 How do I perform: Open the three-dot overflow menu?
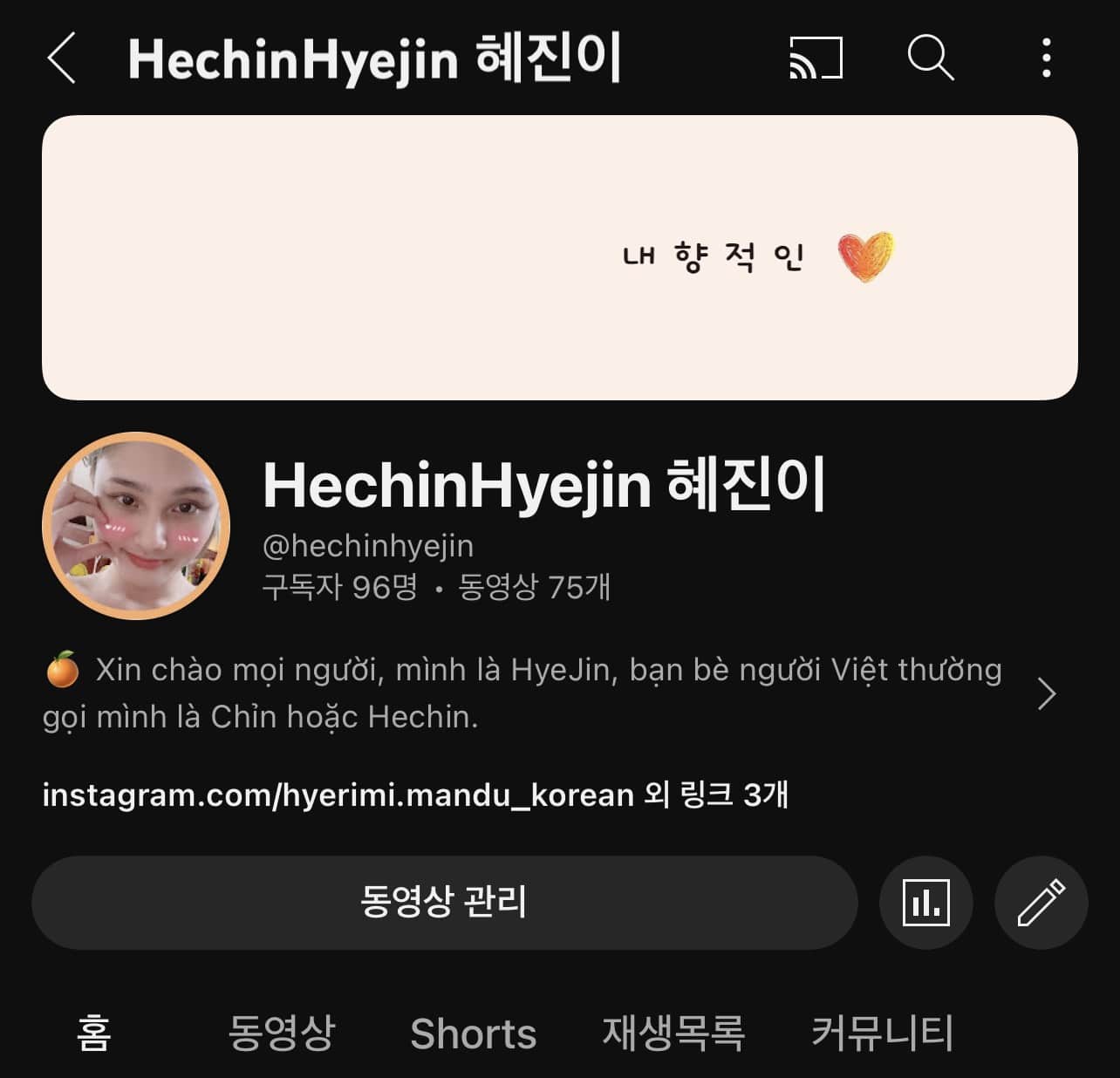1046,58
